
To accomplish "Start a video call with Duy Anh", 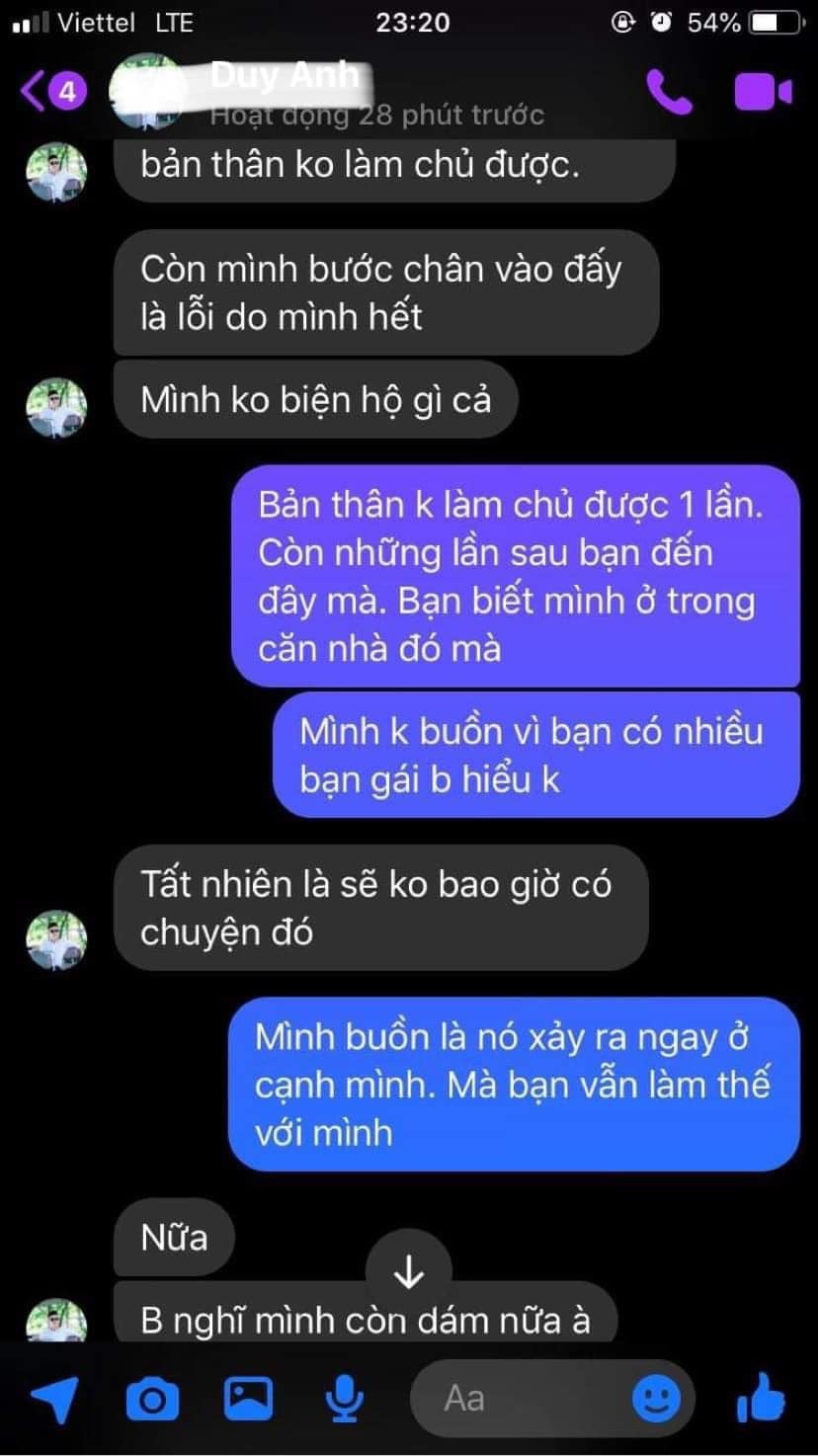I will 763,92.
